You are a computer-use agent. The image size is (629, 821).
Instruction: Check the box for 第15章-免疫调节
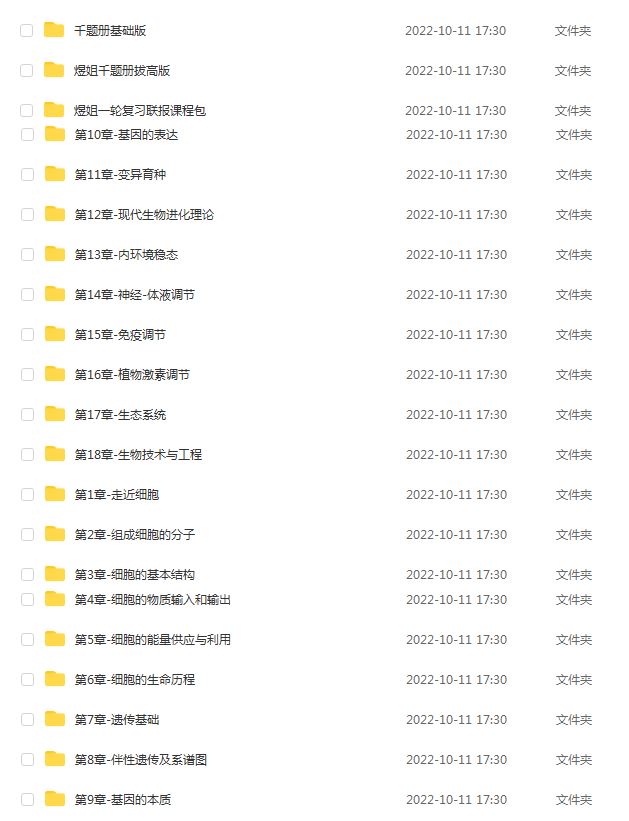[x=27, y=335]
